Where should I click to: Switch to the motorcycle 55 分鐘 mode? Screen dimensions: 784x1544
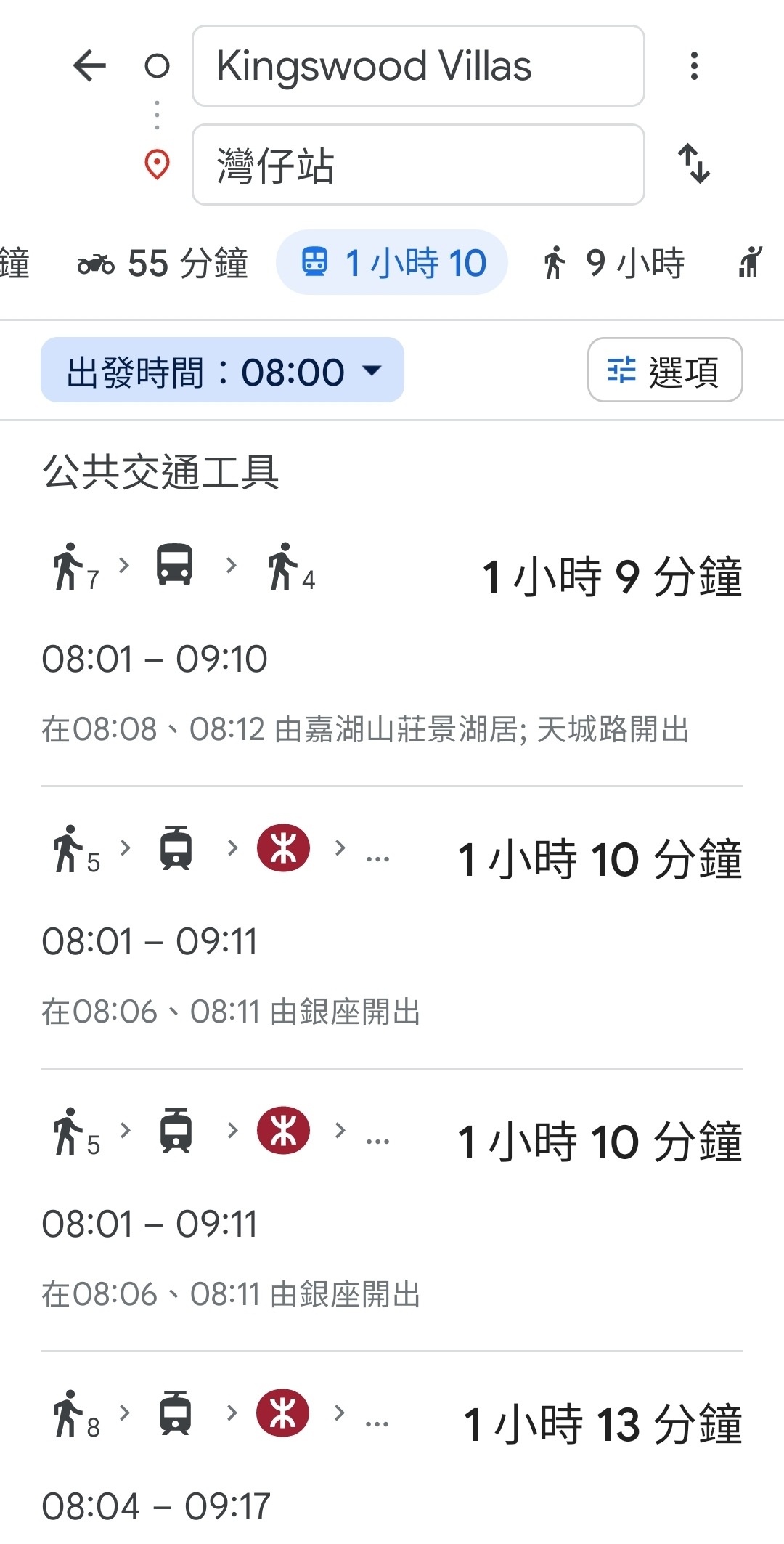pos(163,263)
